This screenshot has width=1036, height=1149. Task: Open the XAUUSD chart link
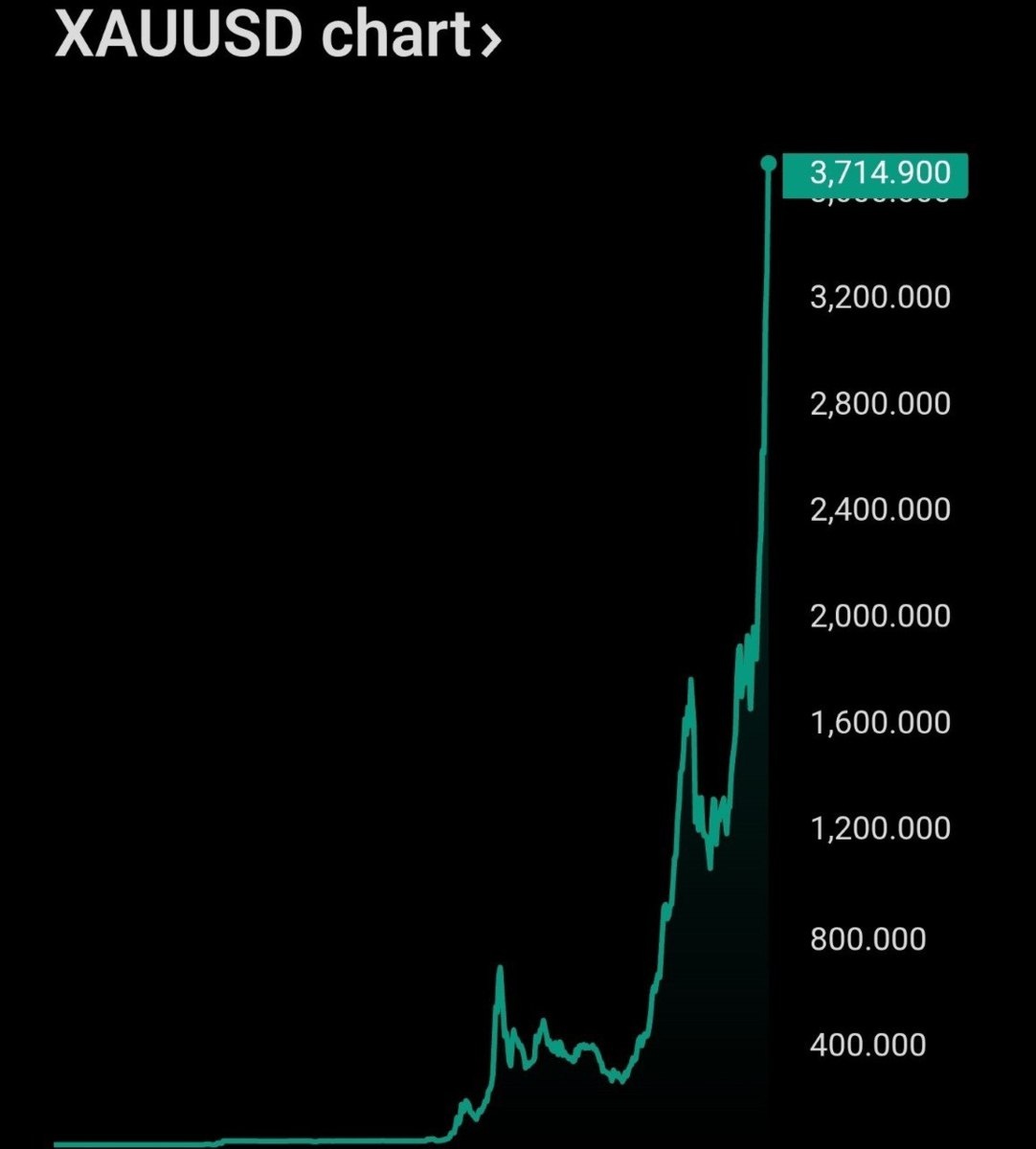(278, 36)
